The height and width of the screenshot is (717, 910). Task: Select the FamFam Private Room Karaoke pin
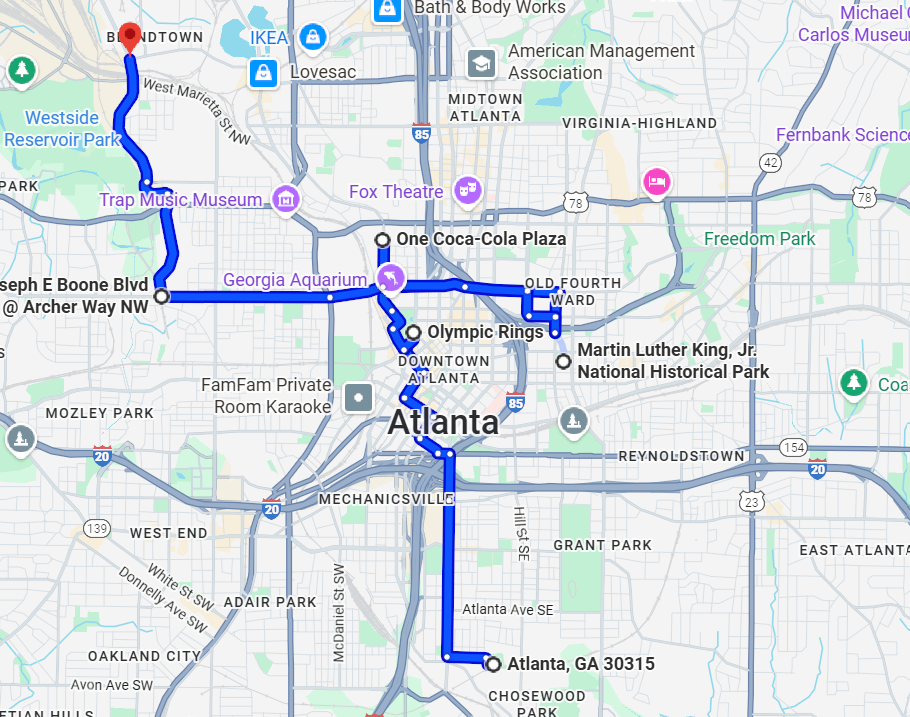tap(357, 397)
